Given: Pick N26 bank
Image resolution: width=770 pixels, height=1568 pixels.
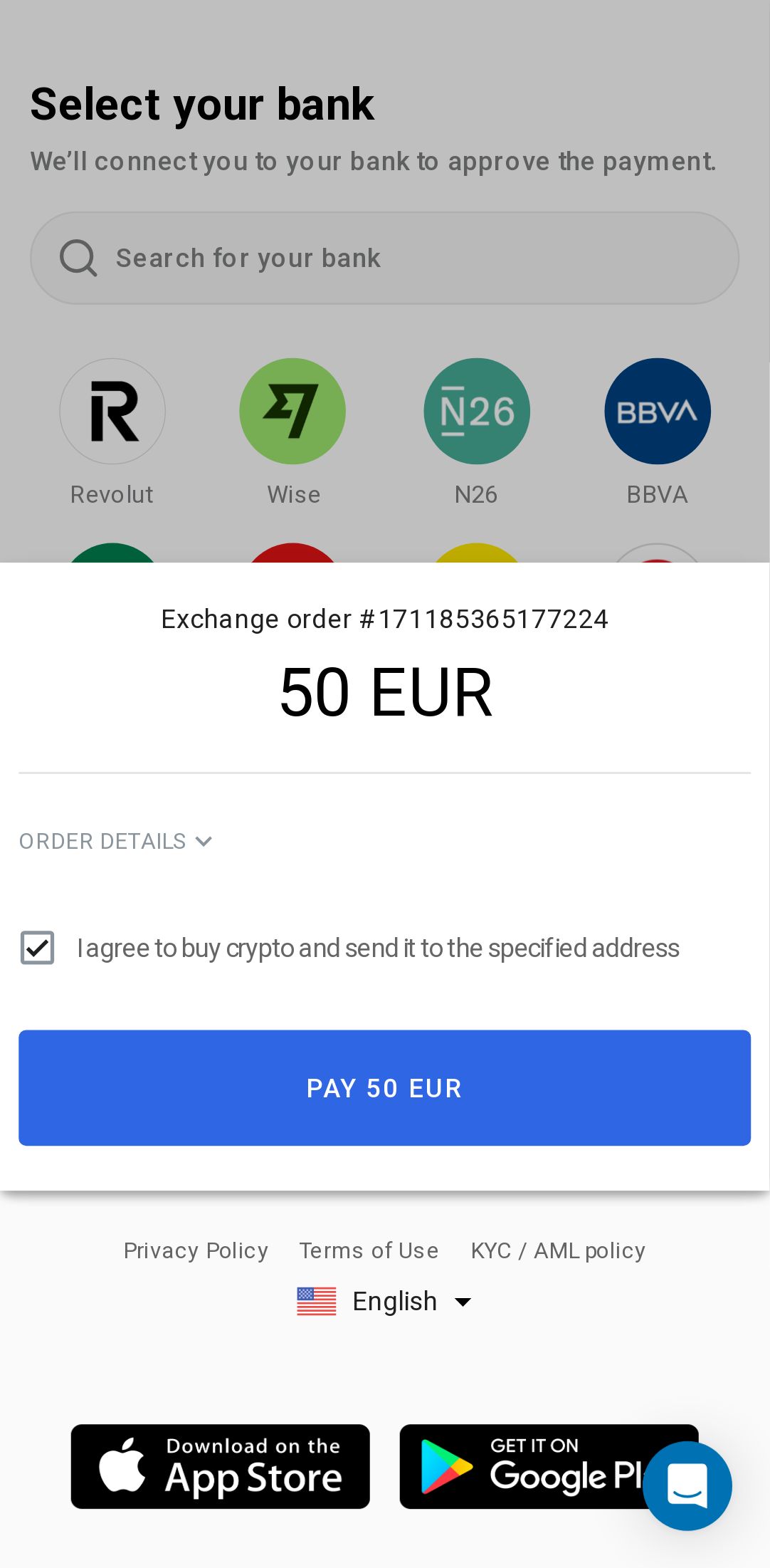Looking at the screenshot, I should [x=476, y=412].
